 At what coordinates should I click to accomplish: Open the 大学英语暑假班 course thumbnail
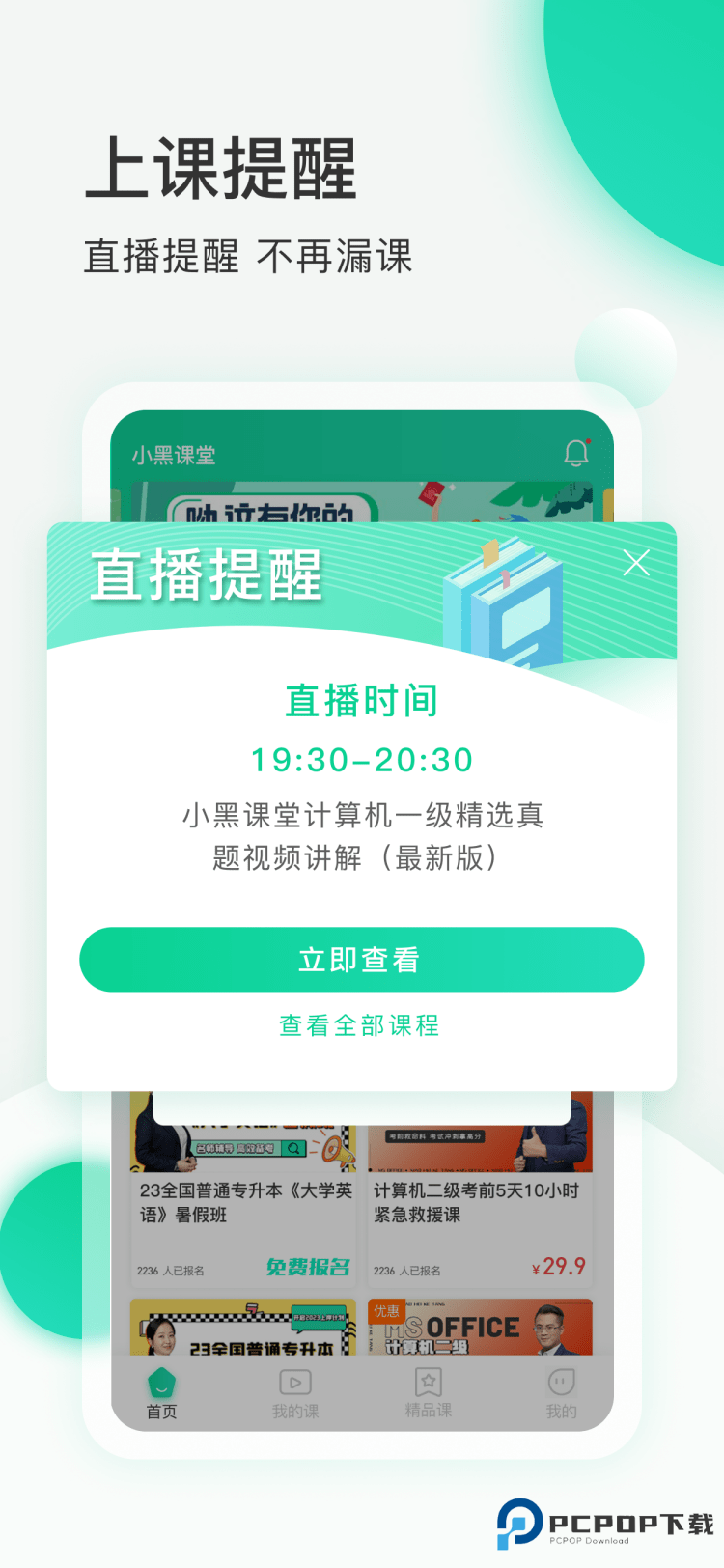pos(240,1139)
